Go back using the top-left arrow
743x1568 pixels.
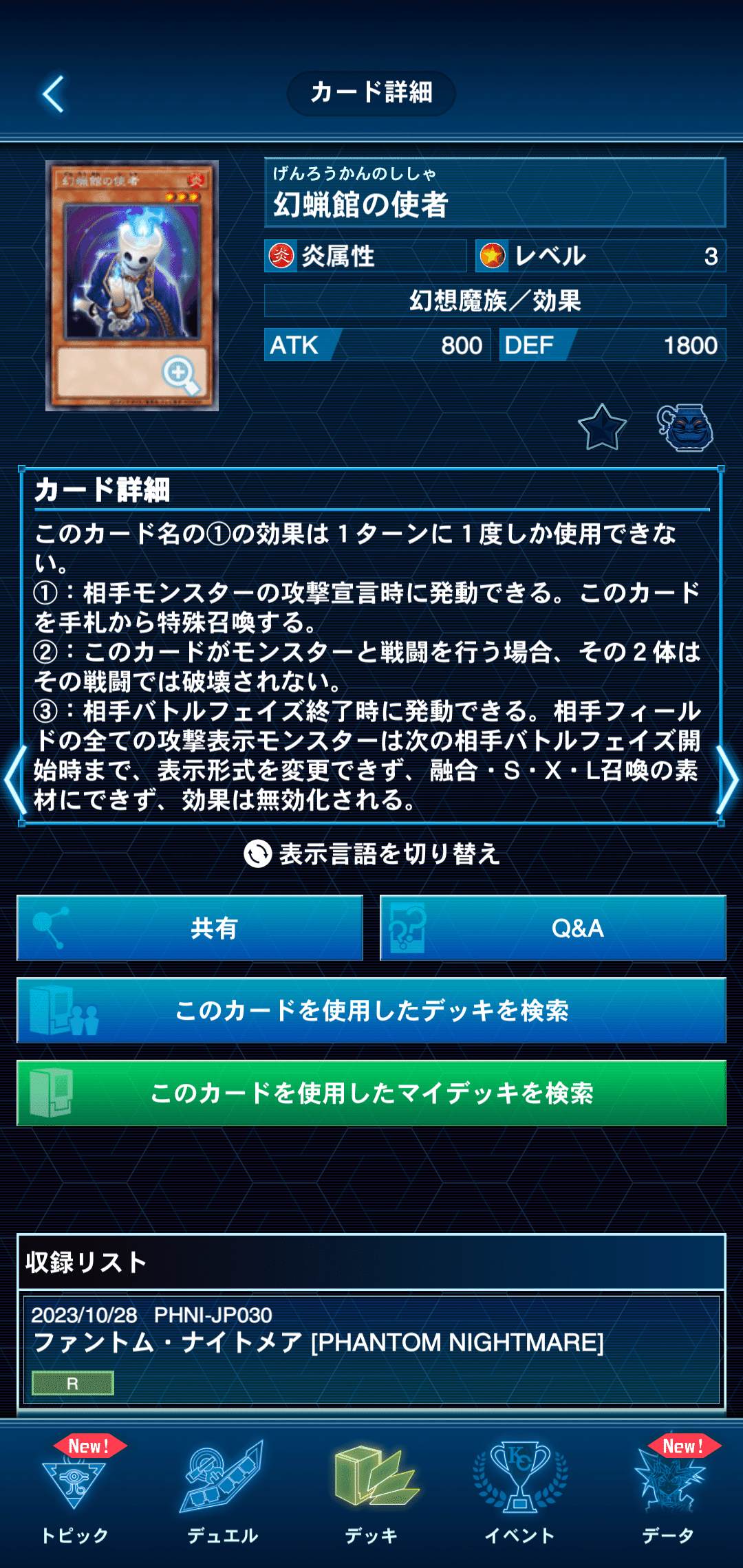54,94
